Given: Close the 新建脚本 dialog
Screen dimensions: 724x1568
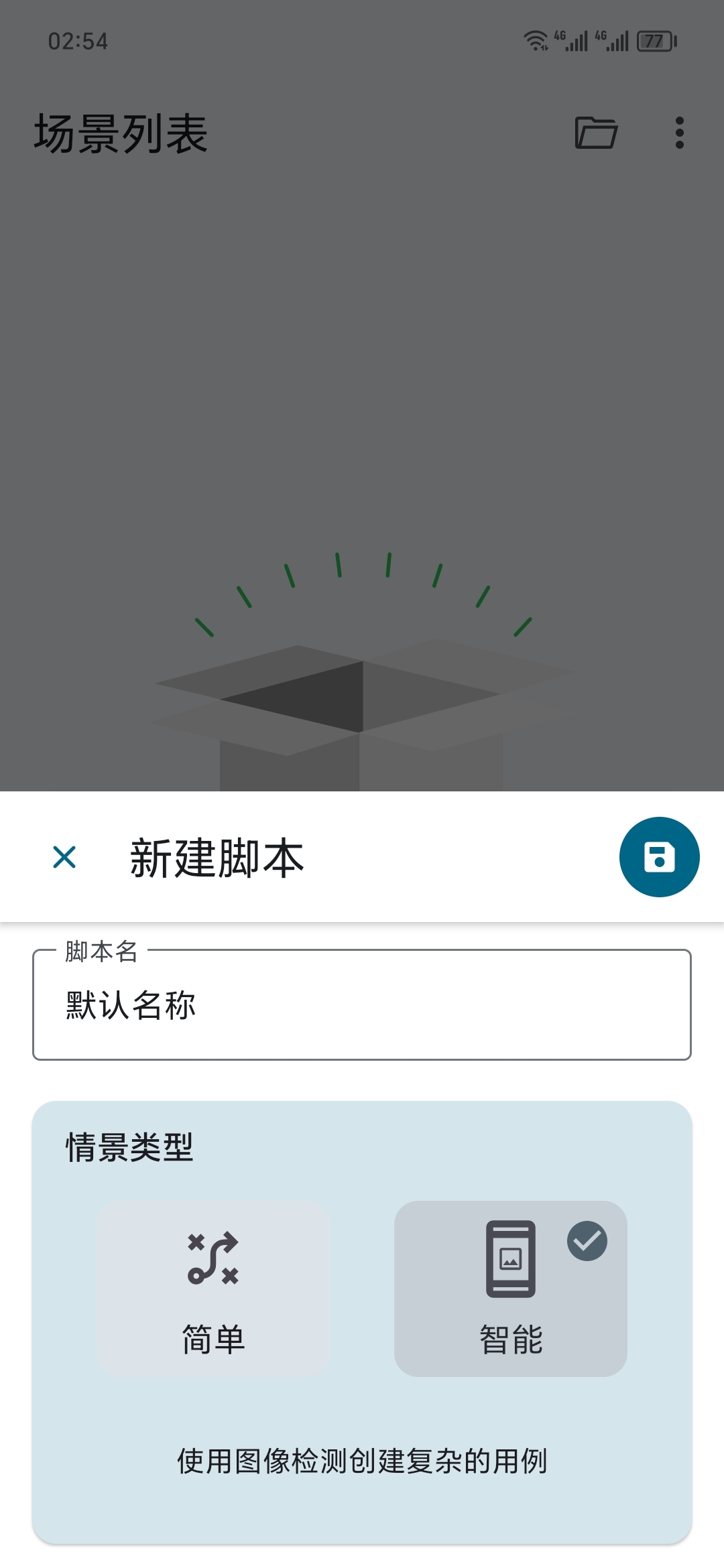Looking at the screenshot, I should 64,857.
